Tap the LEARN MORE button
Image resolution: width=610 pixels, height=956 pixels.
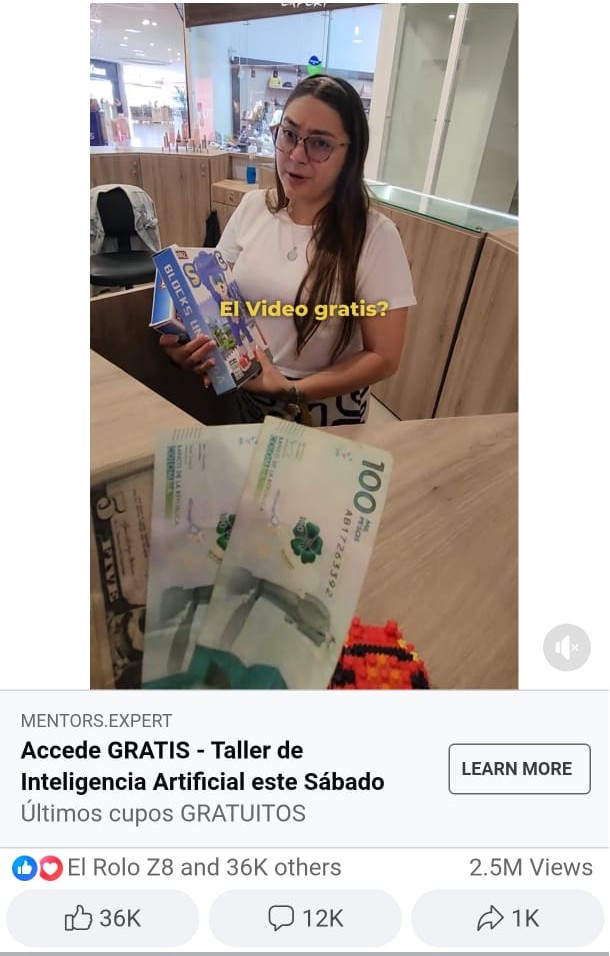pos(519,769)
